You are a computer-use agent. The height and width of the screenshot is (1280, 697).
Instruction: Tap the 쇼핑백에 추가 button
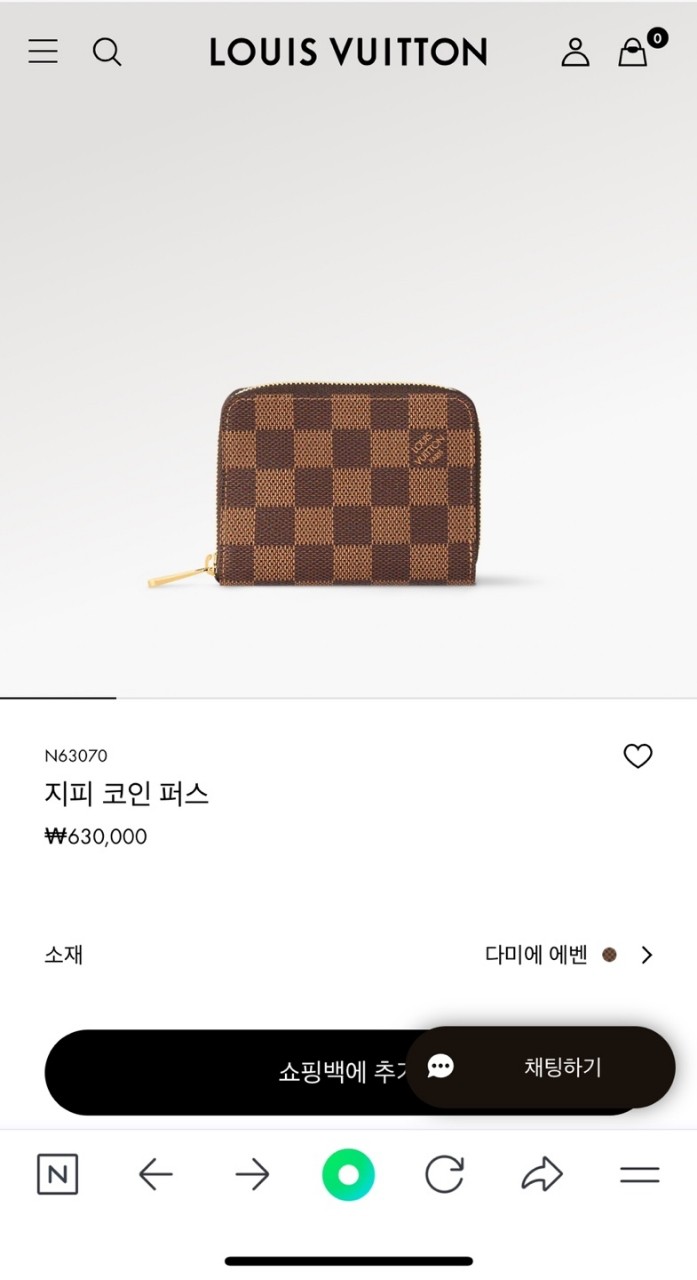tap(230, 1073)
